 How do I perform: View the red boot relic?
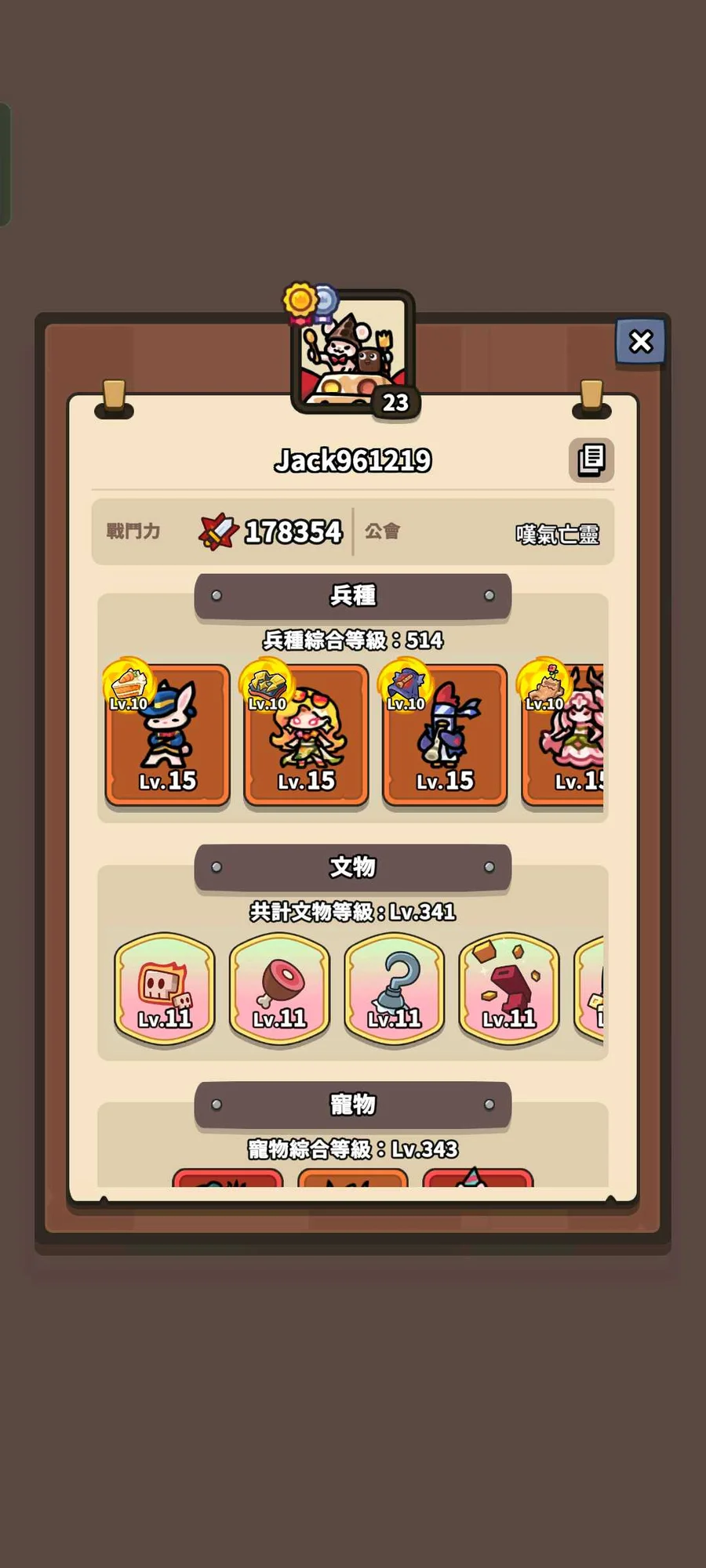(x=509, y=988)
